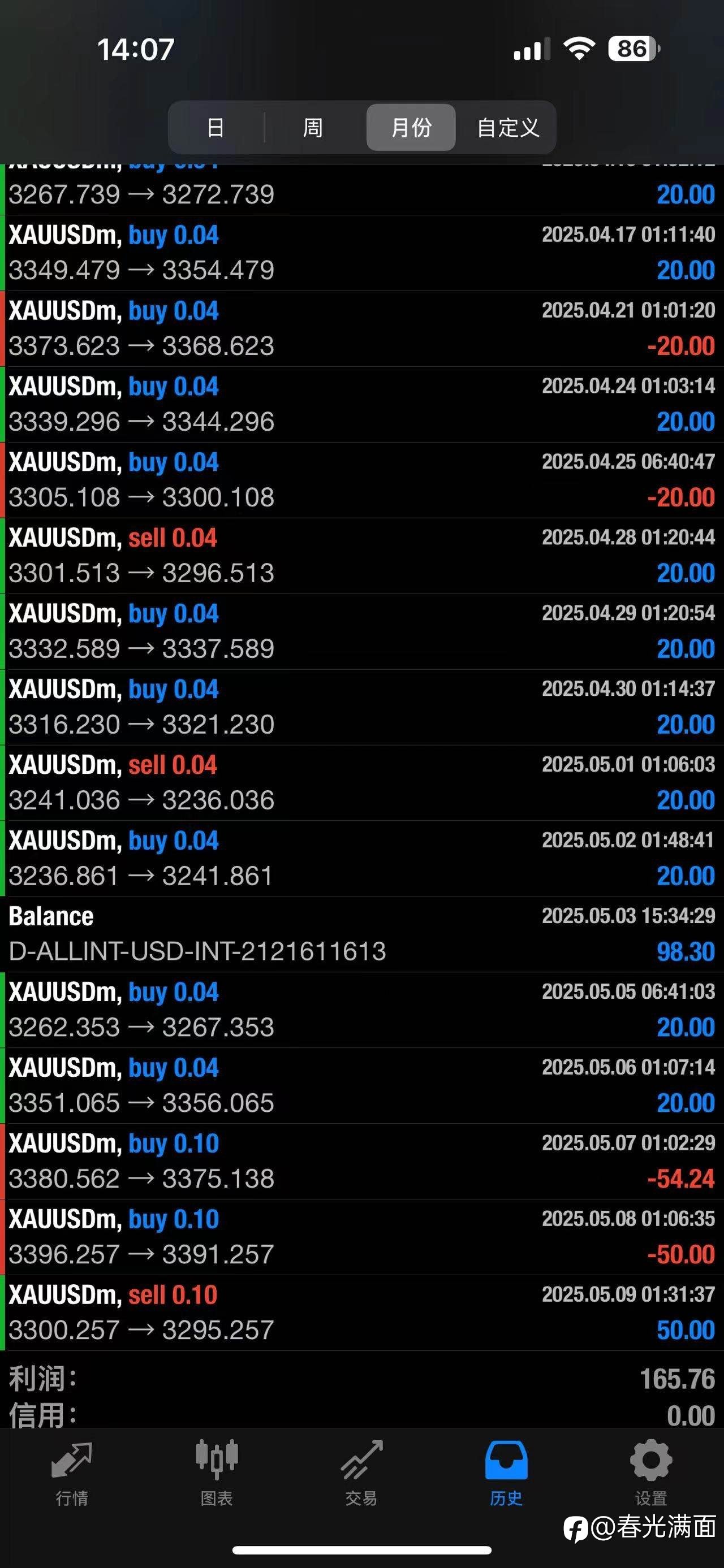This screenshot has height=1568, width=724.
Task: Switch to the 交易 trade tab
Action: click(x=361, y=1472)
